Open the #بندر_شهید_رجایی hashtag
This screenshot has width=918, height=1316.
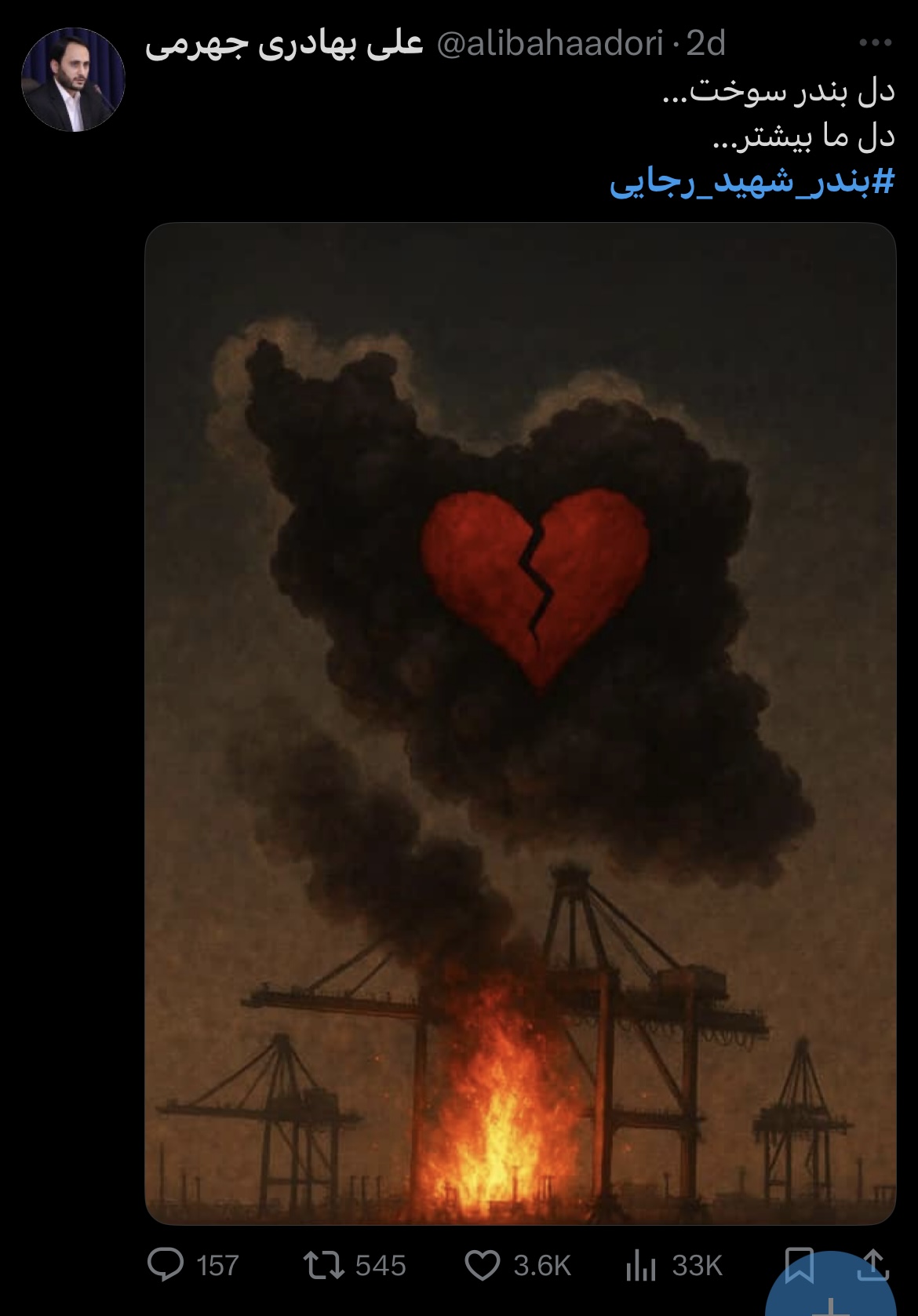point(752,183)
